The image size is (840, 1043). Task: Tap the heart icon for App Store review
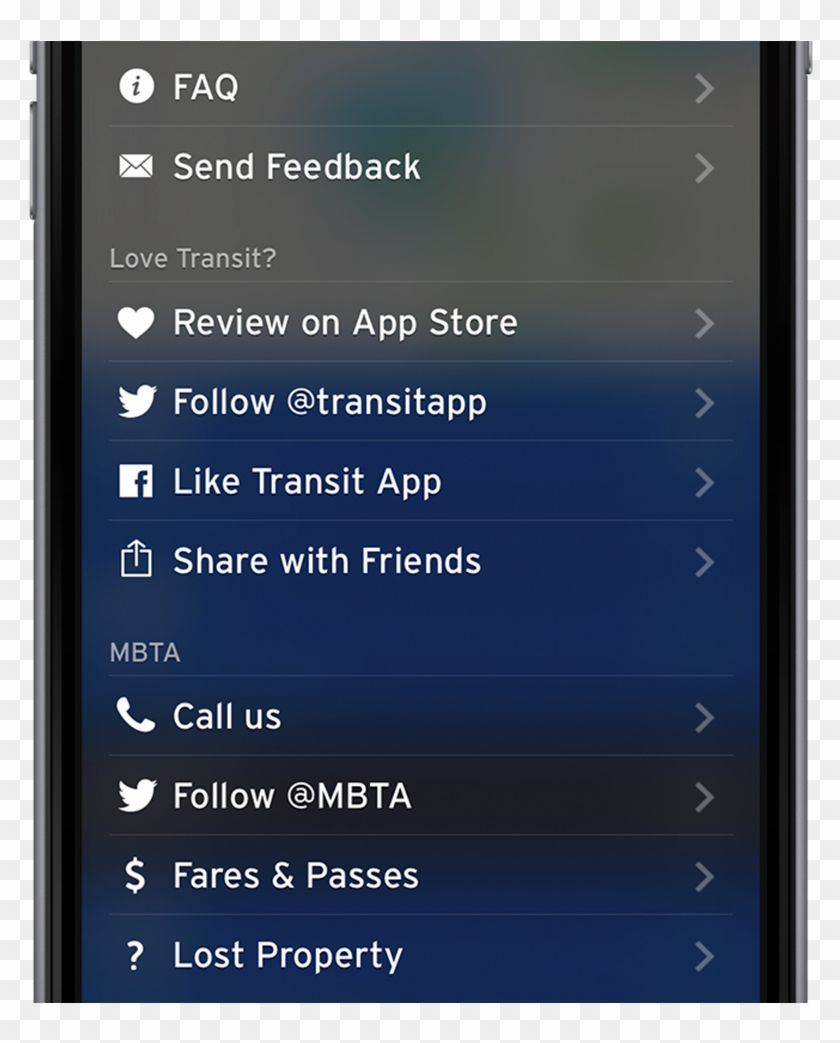[x=134, y=322]
